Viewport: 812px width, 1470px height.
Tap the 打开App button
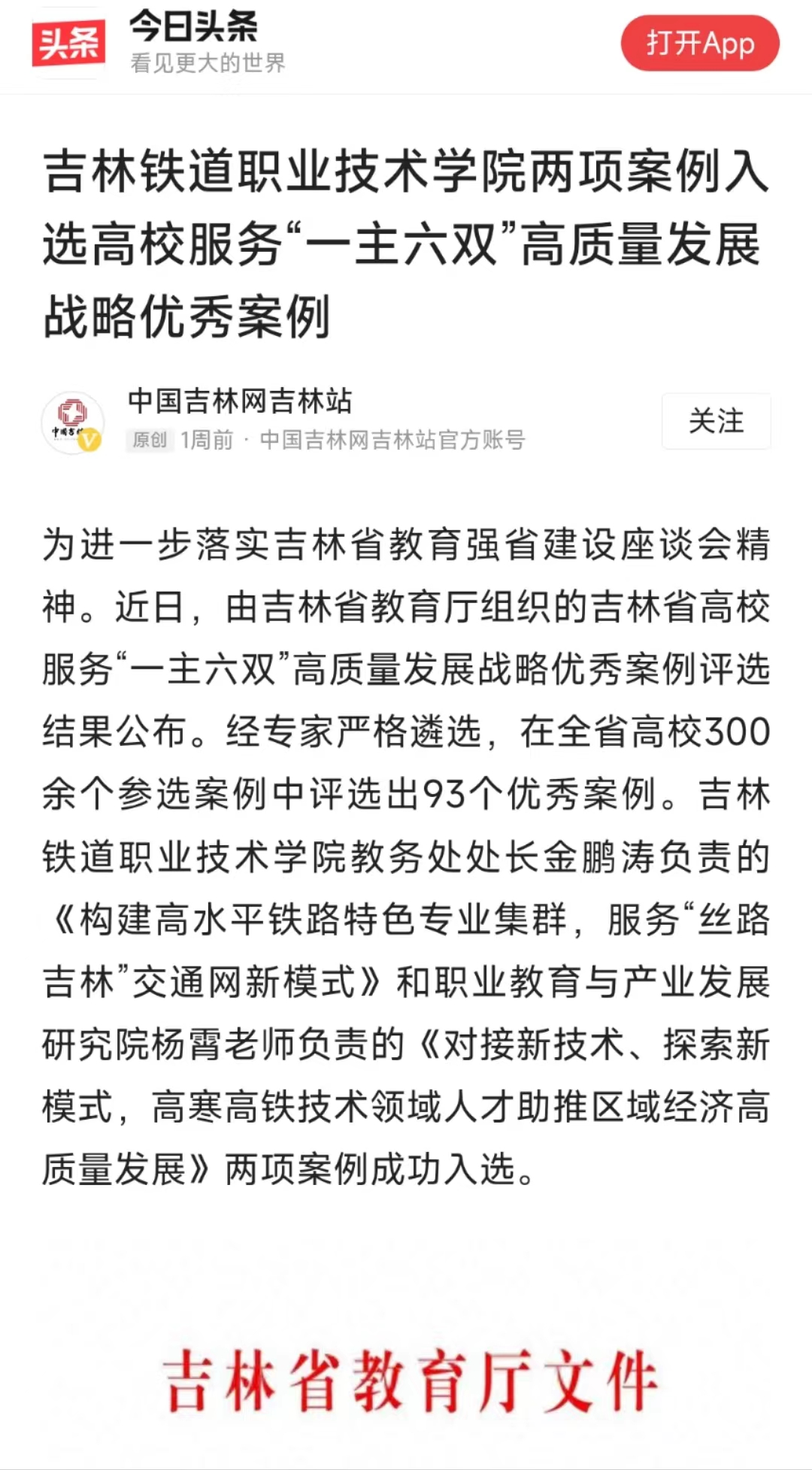pos(699,44)
